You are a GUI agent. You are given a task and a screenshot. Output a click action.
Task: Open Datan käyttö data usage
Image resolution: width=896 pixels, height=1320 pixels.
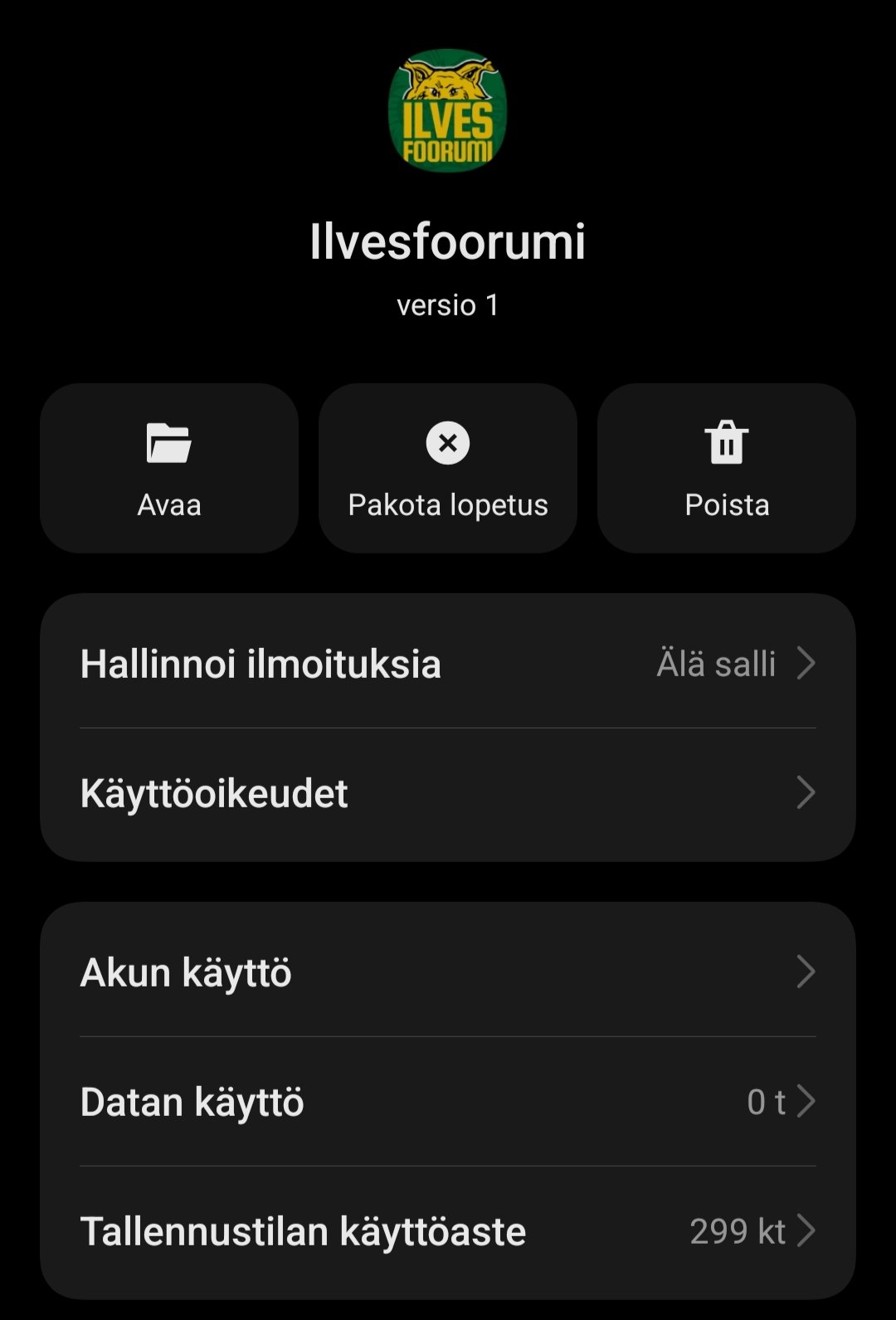[448, 1102]
